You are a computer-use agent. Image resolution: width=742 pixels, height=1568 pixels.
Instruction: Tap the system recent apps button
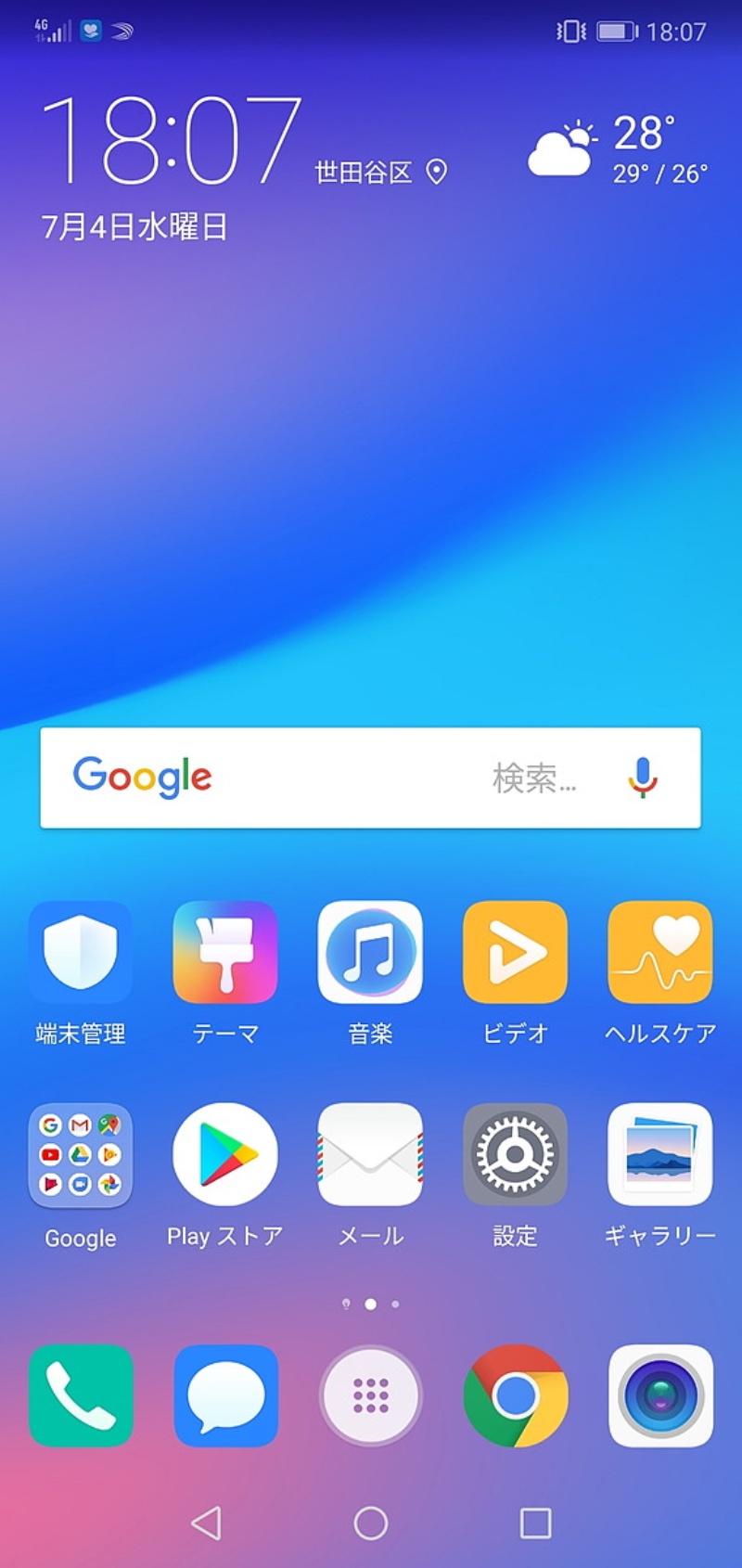click(x=535, y=1523)
